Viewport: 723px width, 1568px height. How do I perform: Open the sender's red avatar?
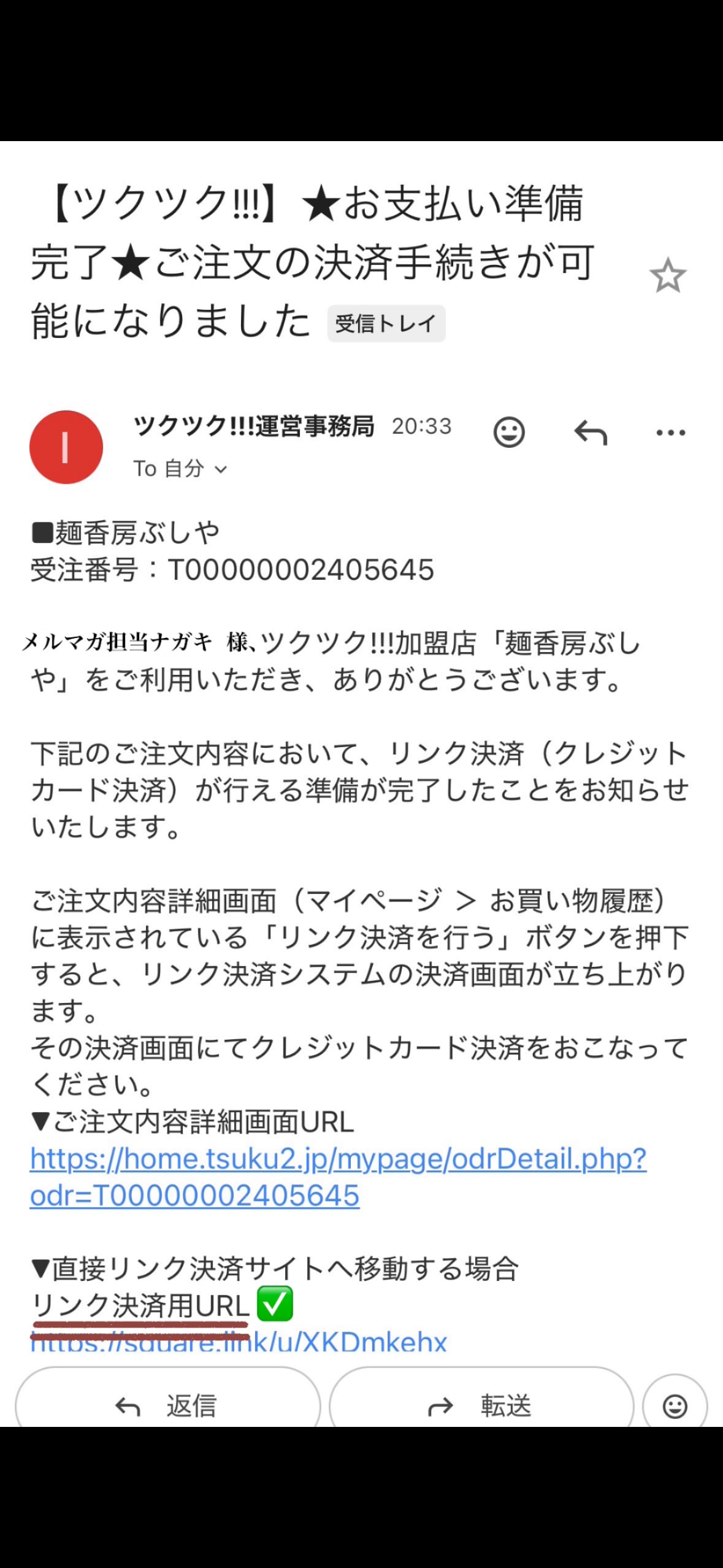[66, 447]
